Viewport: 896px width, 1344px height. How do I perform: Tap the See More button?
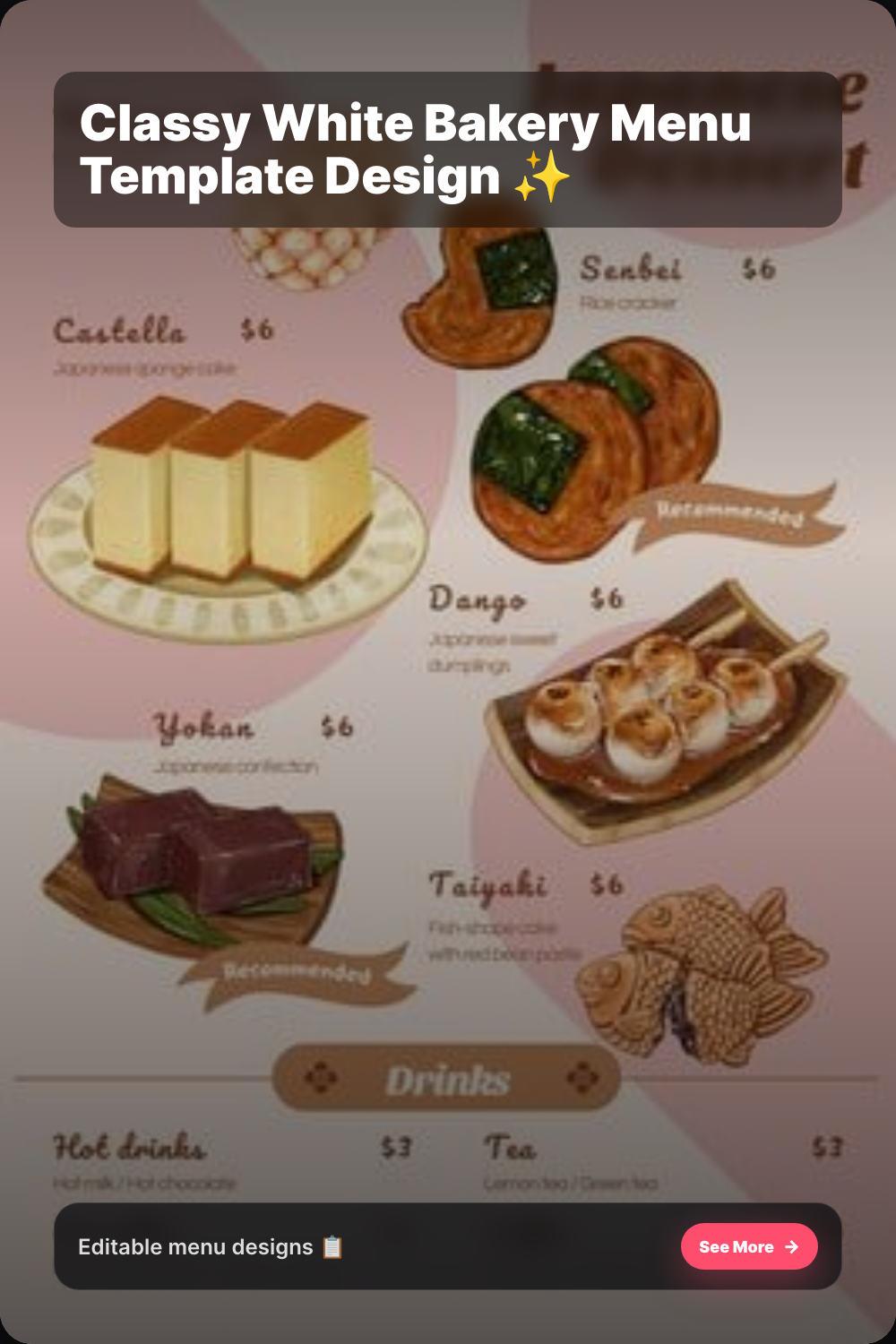[x=749, y=1246]
